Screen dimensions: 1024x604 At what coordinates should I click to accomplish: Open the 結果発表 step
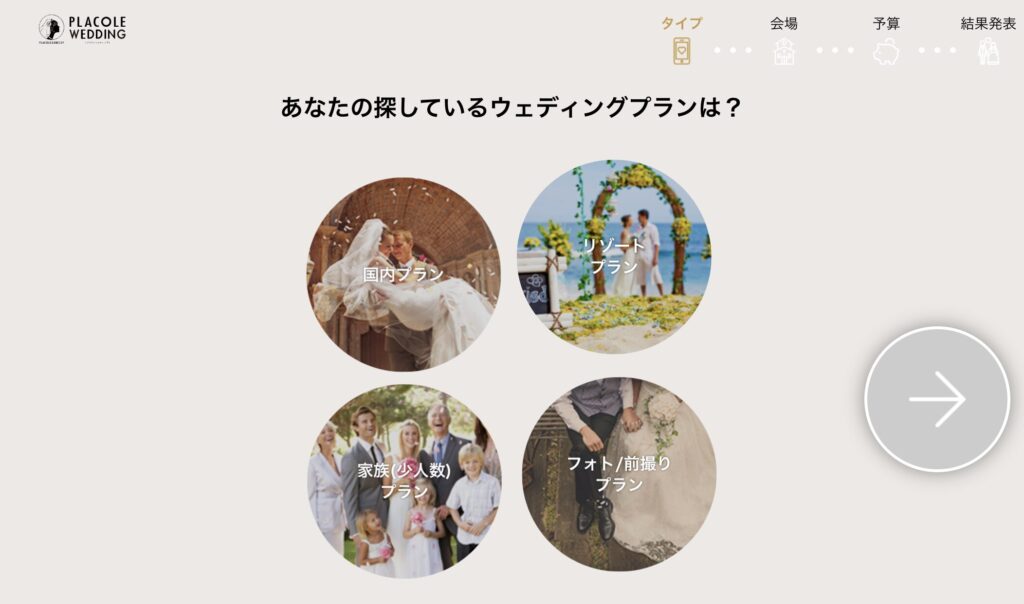[x=988, y=40]
